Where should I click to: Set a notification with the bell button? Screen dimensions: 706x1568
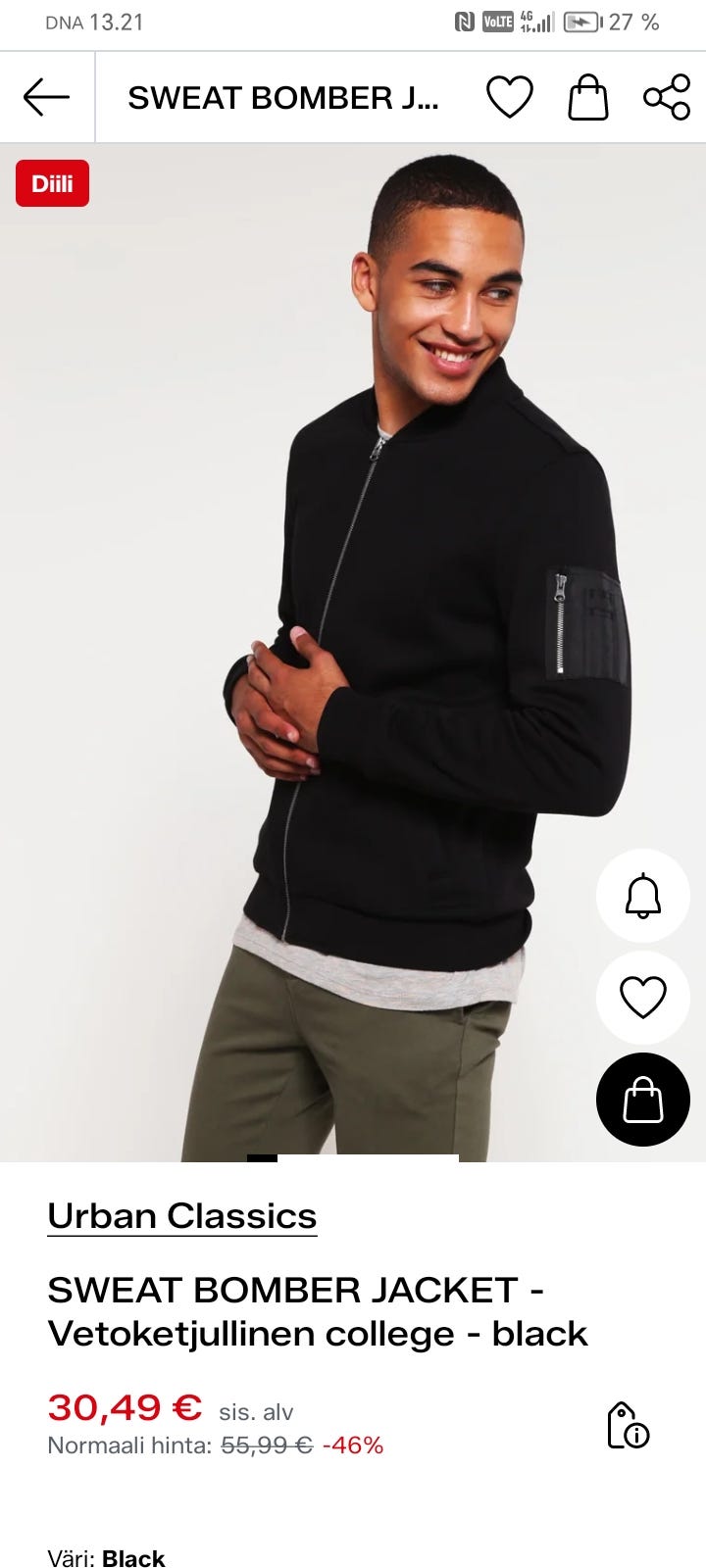[x=643, y=896]
